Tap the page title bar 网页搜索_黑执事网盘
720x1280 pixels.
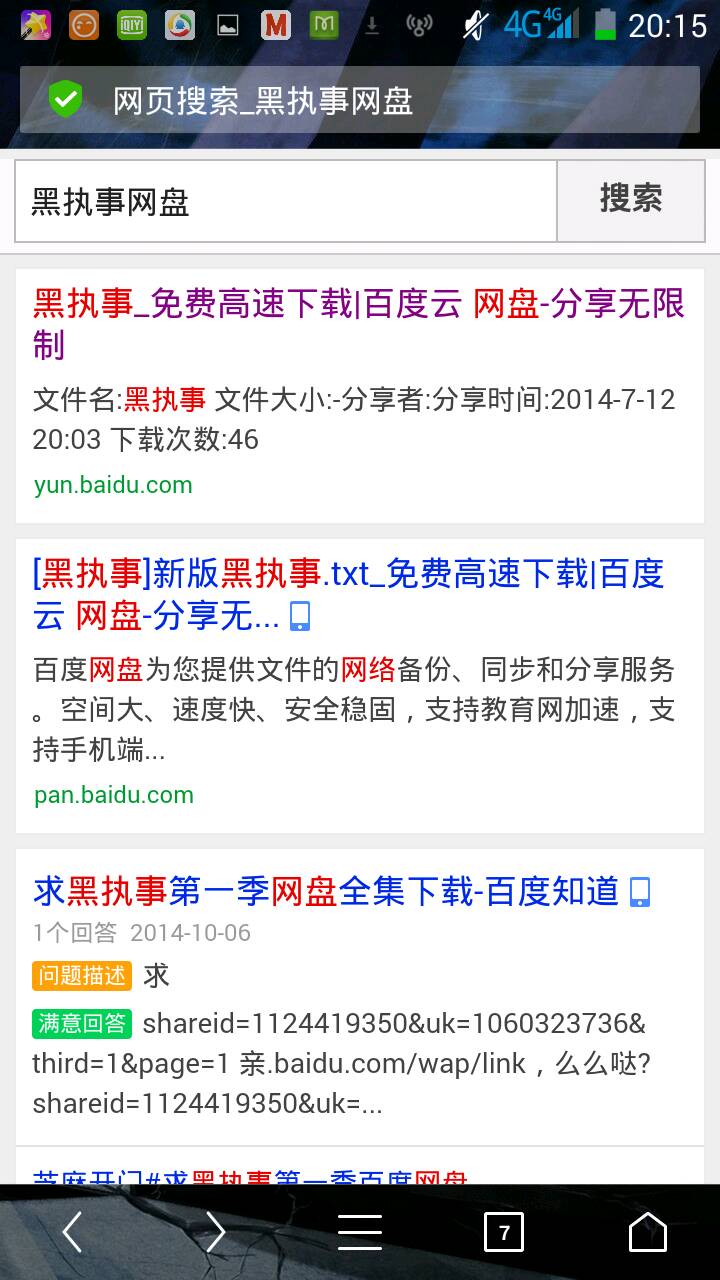tap(359, 100)
